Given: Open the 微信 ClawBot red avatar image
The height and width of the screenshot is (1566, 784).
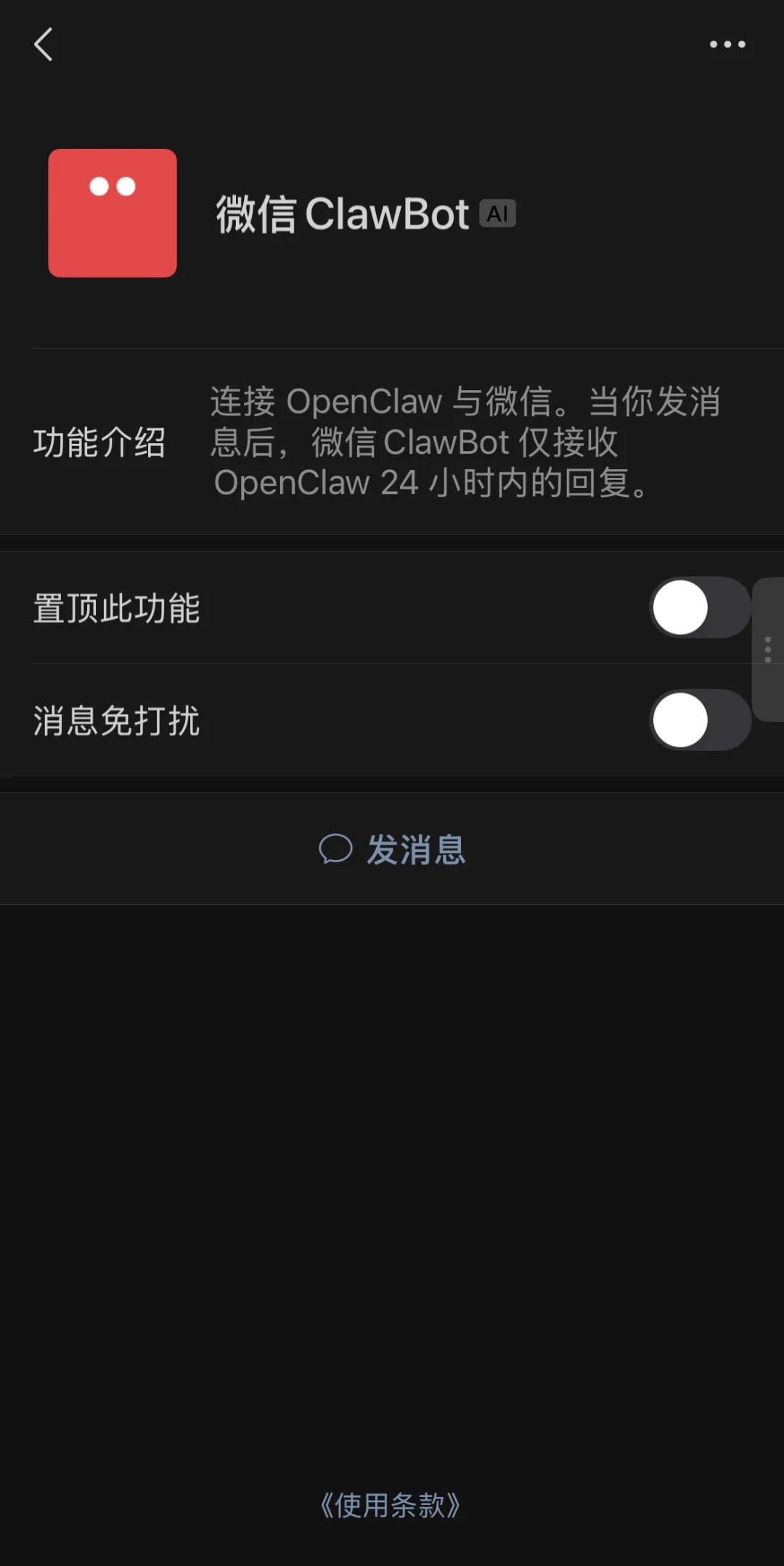Looking at the screenshot, I should click(x=113, y=211).
